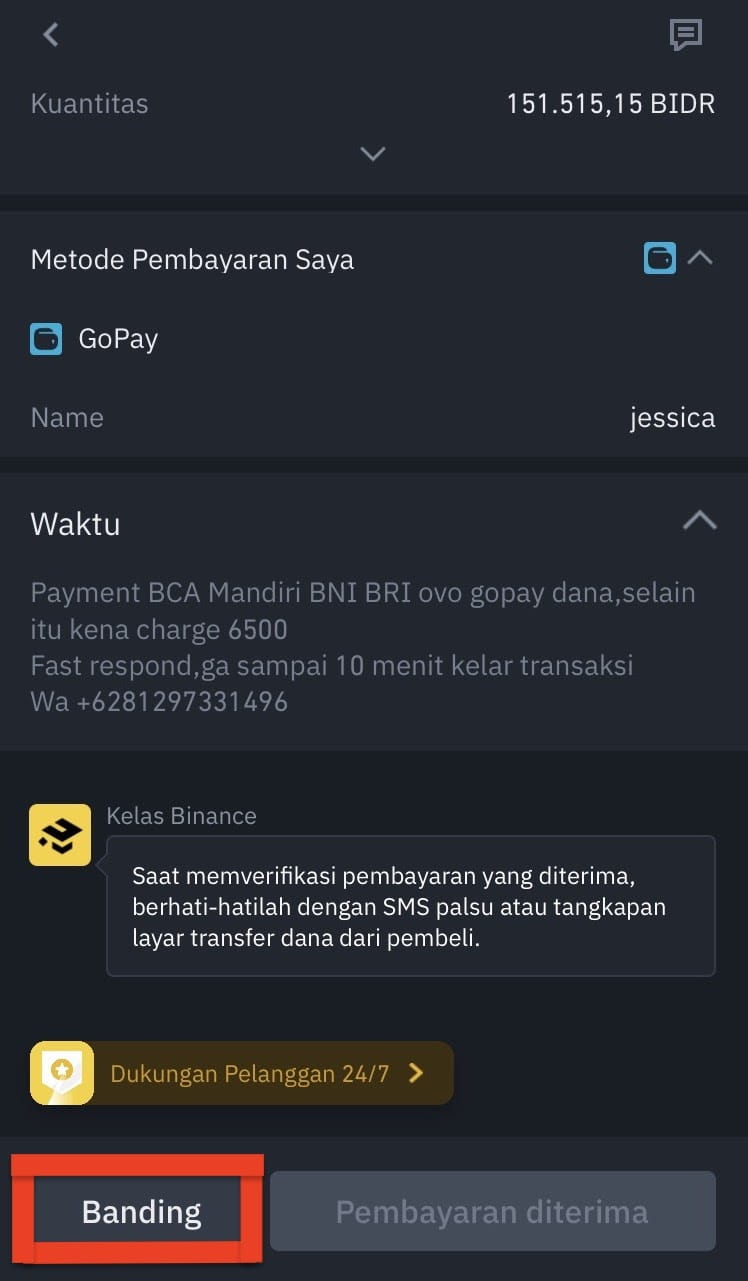
Task: Confirm with Pembayaran diterima button
Action: pos(492,1212)
